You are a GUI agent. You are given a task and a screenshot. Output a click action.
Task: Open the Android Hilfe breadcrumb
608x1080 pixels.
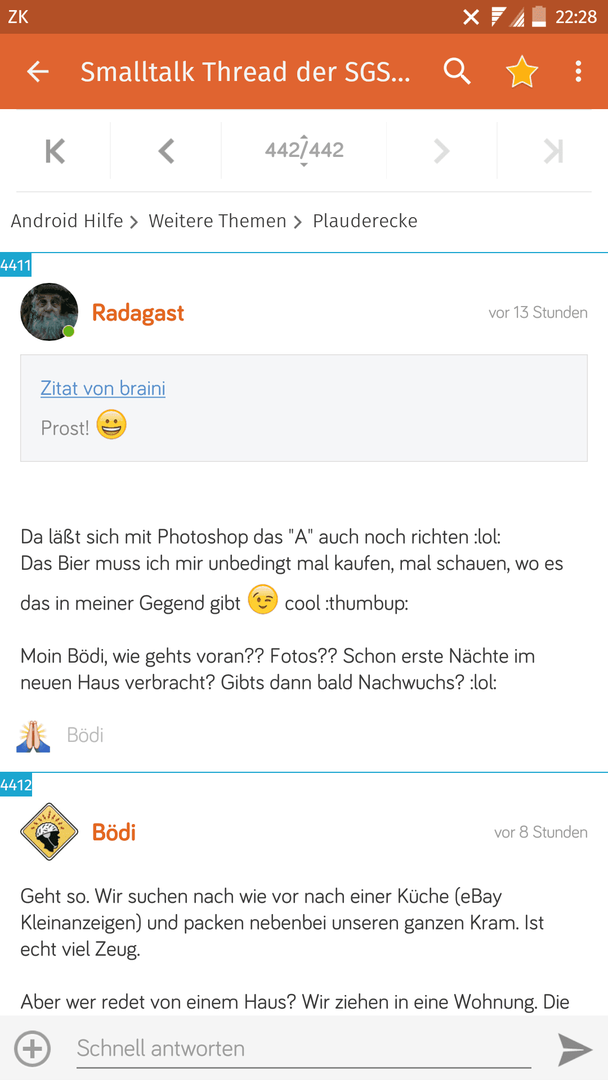coord(67,221)
